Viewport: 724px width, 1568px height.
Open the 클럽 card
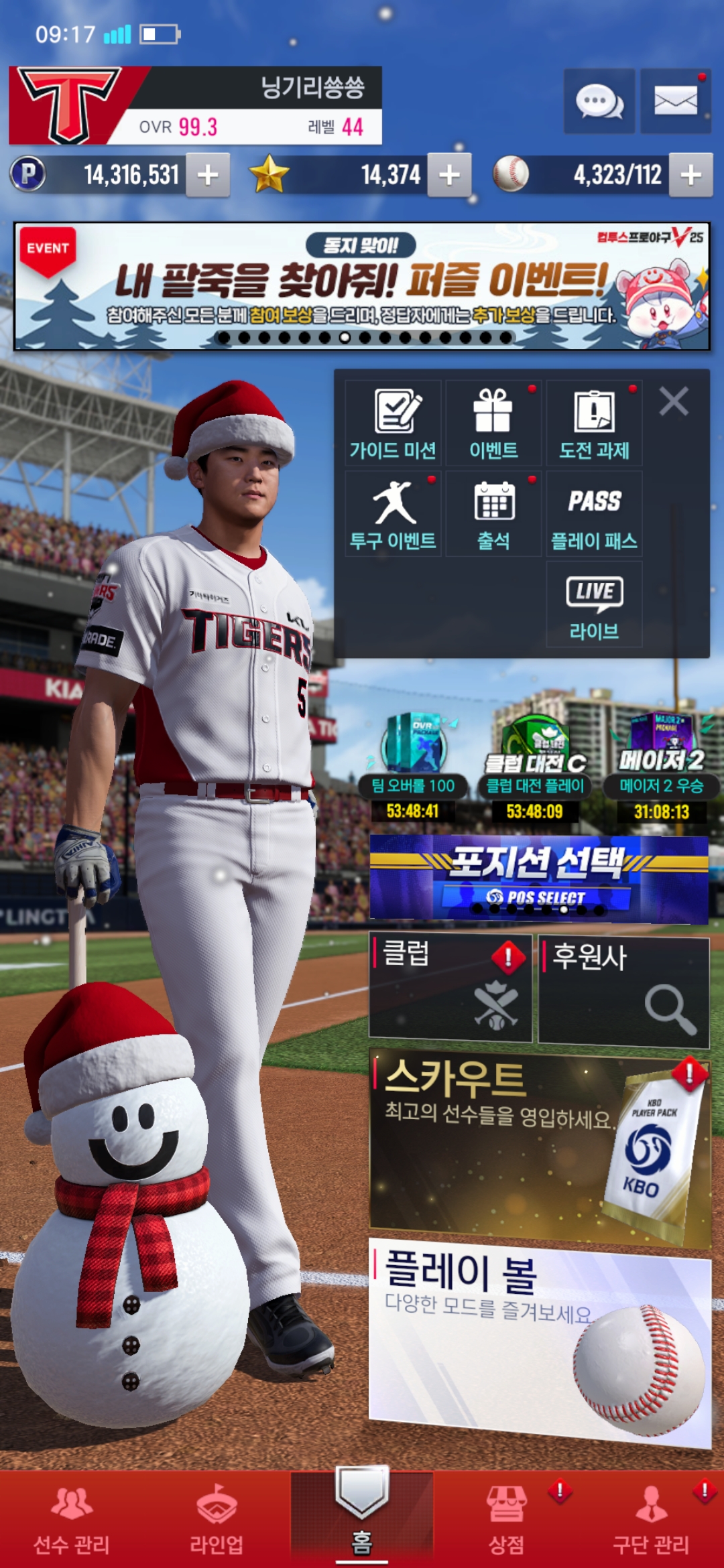tap(450, 988)
